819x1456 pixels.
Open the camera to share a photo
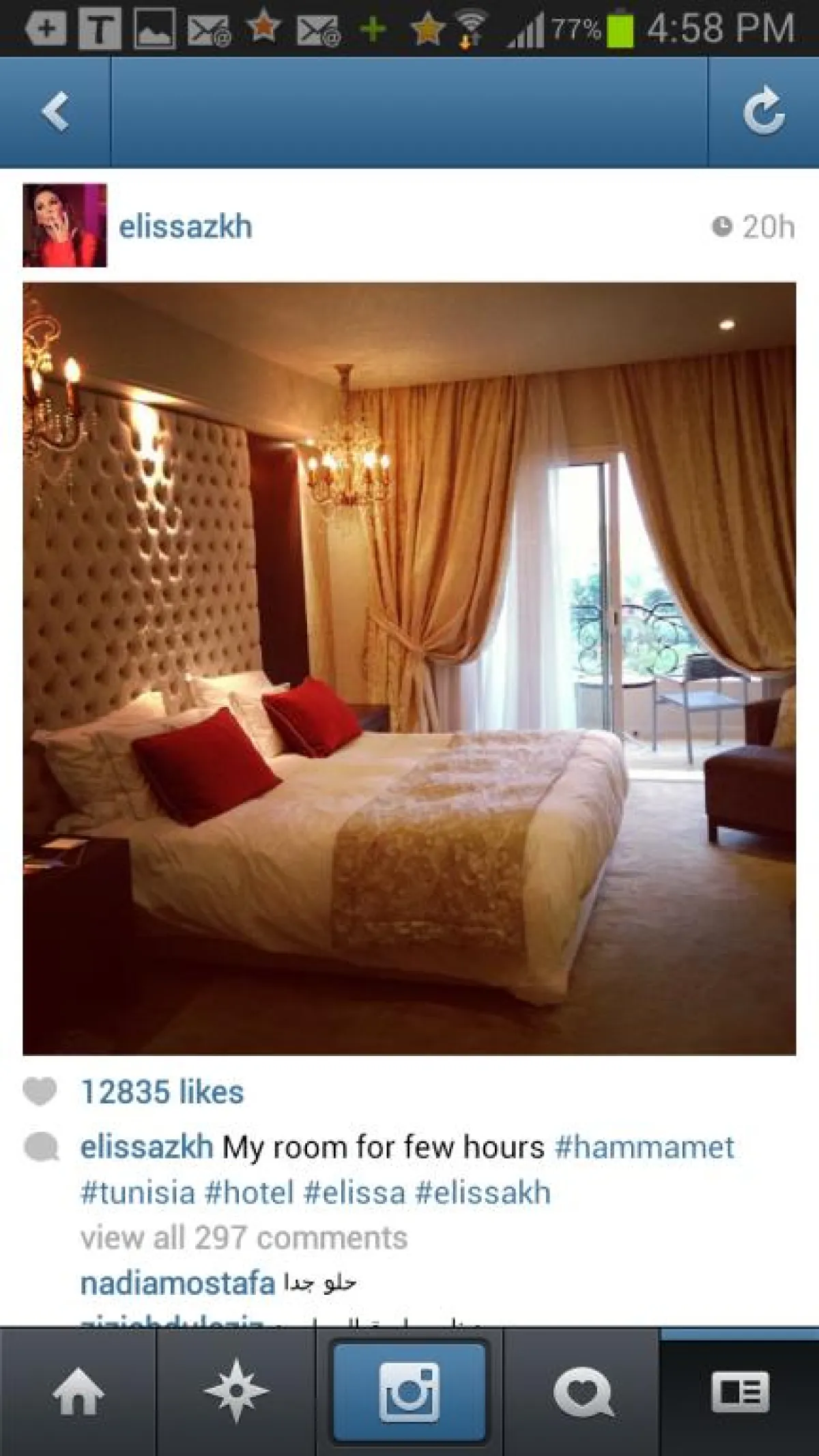[x=409, y=1393]
